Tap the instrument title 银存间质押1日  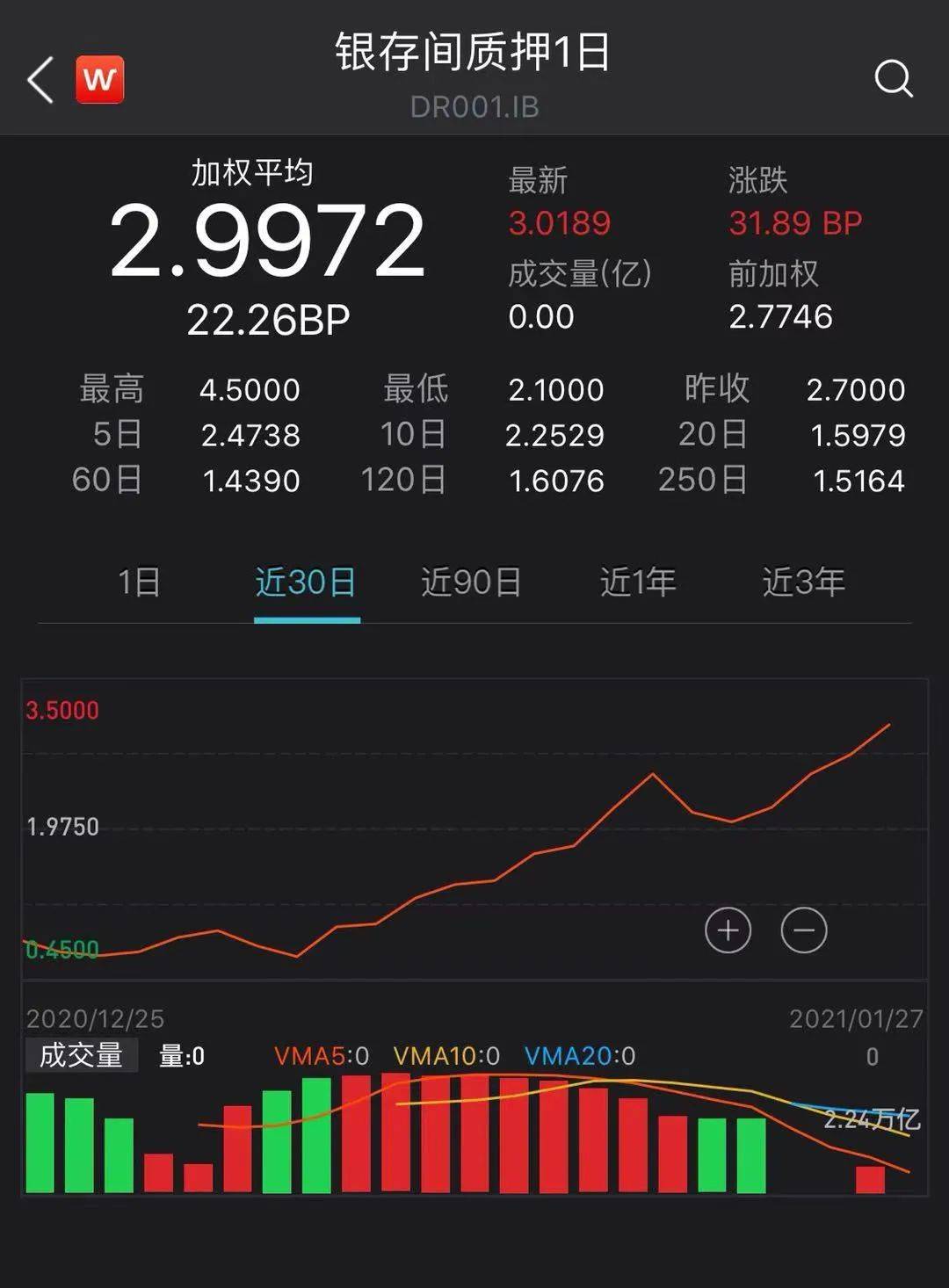tap(474, 53)
